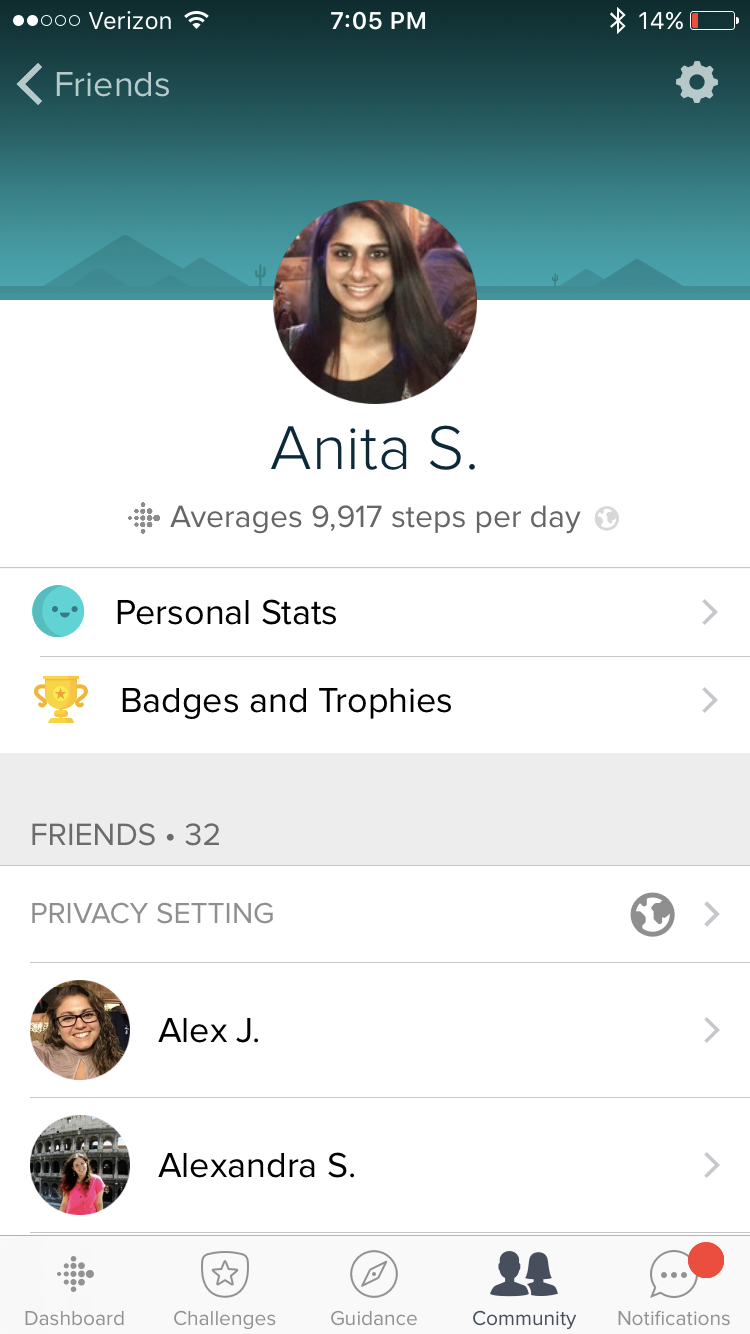View Anita S. profile photo
This screenshot has width=750, height=1334.
(x=375, y=302)
